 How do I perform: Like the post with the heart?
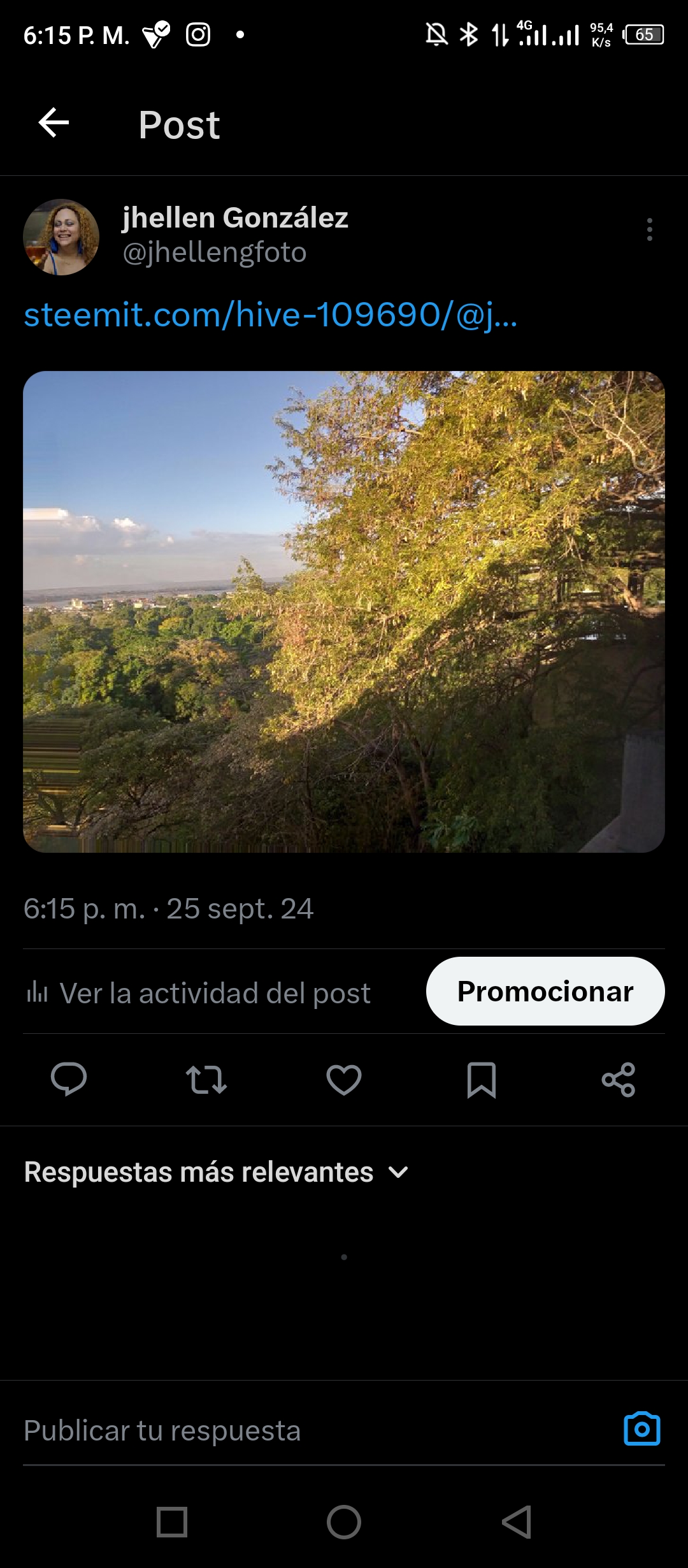344,1079
